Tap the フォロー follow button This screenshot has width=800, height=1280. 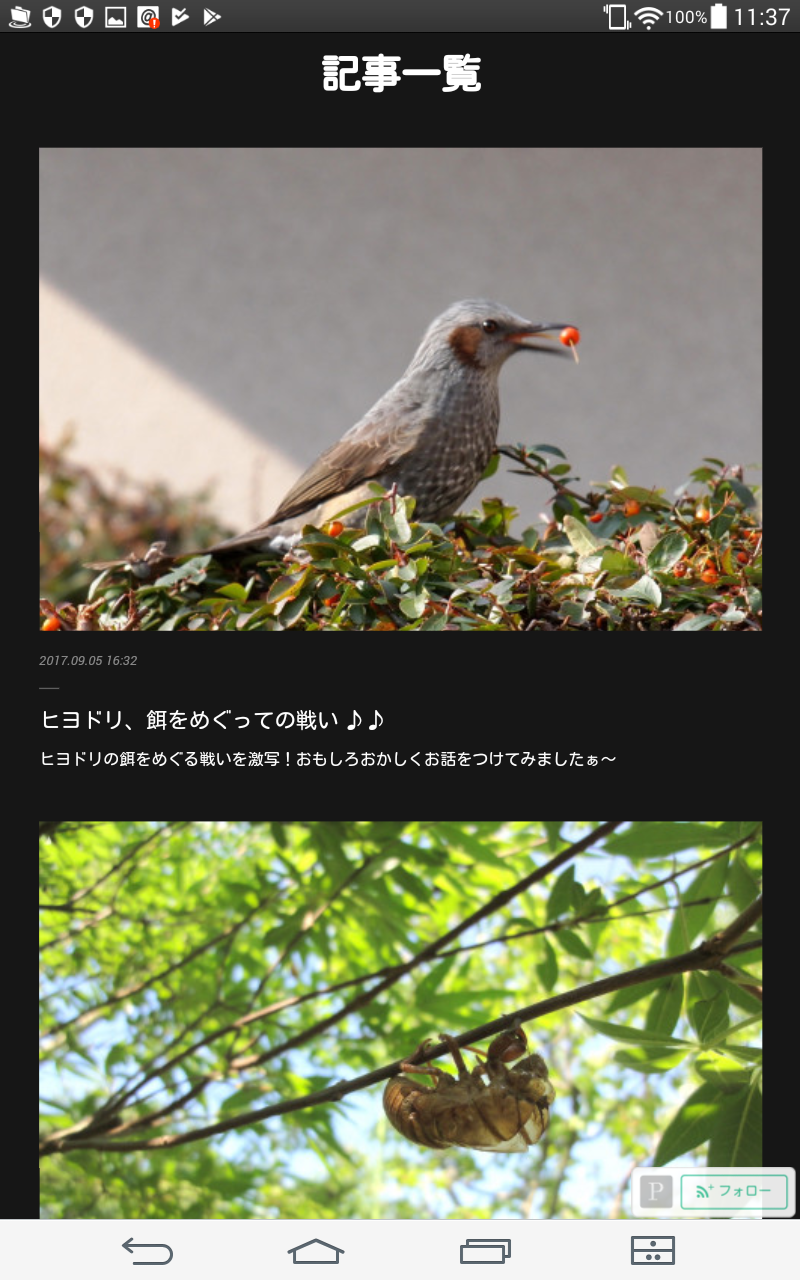click(734, 1191)
